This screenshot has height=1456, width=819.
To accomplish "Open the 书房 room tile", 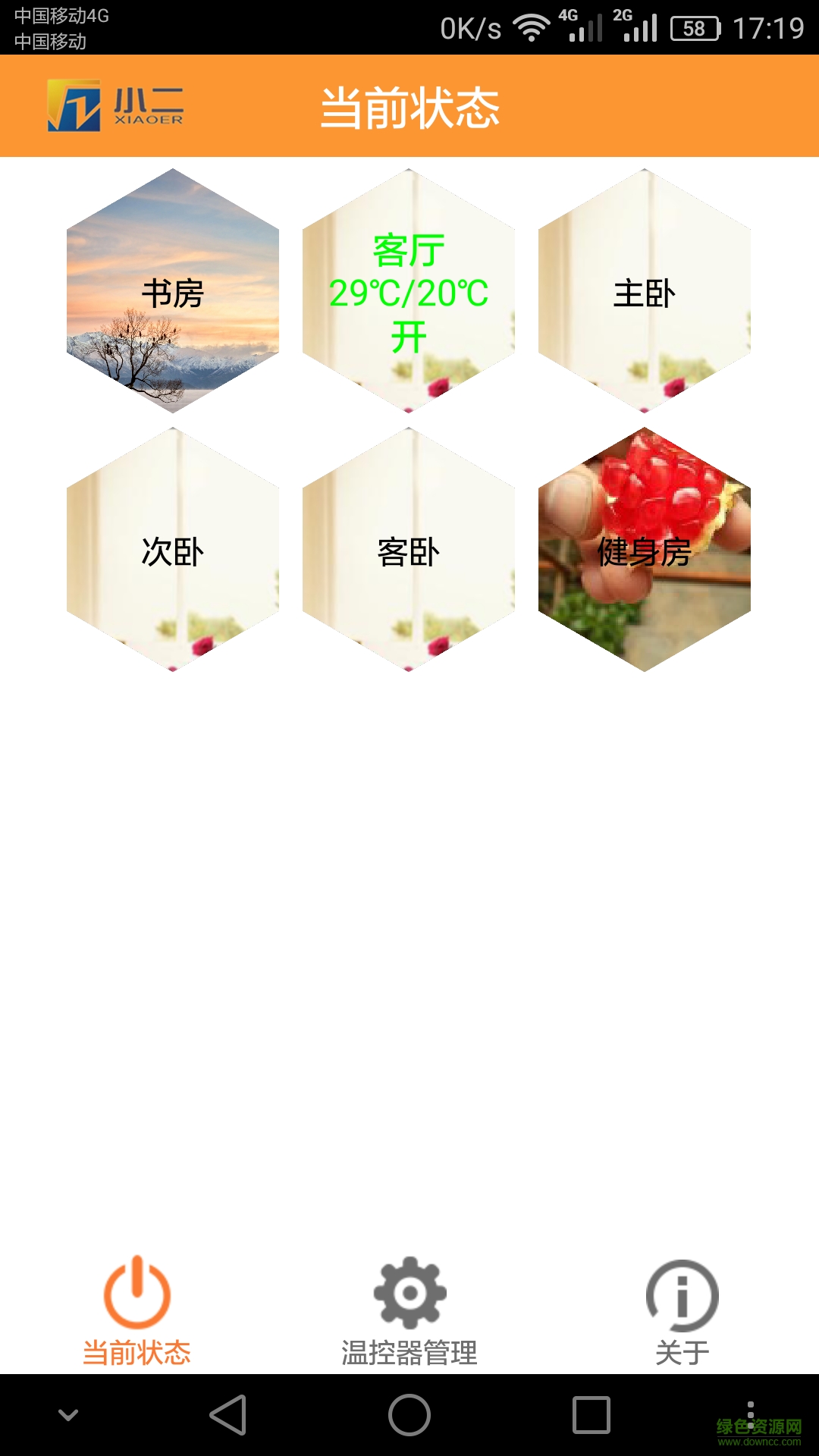I will point(174,290).
